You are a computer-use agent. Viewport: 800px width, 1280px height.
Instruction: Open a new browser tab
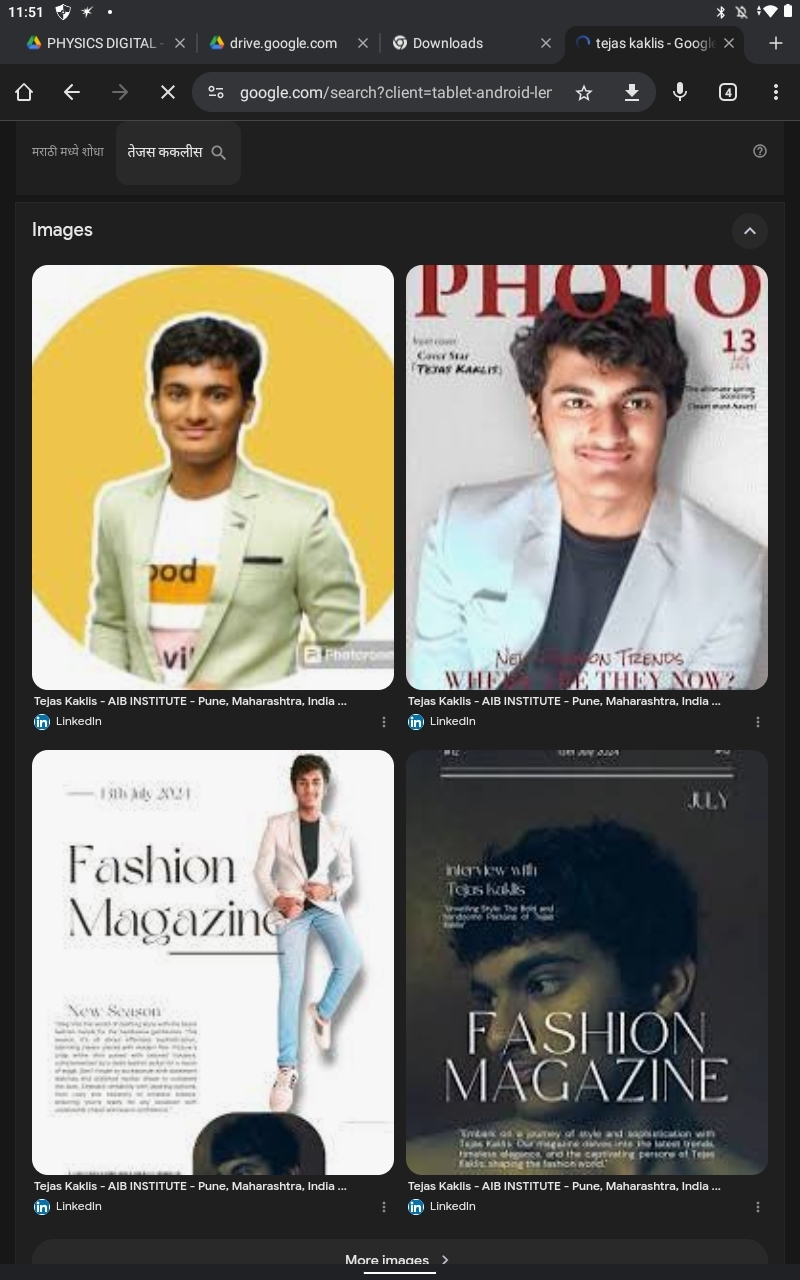[x=776, y=43]
